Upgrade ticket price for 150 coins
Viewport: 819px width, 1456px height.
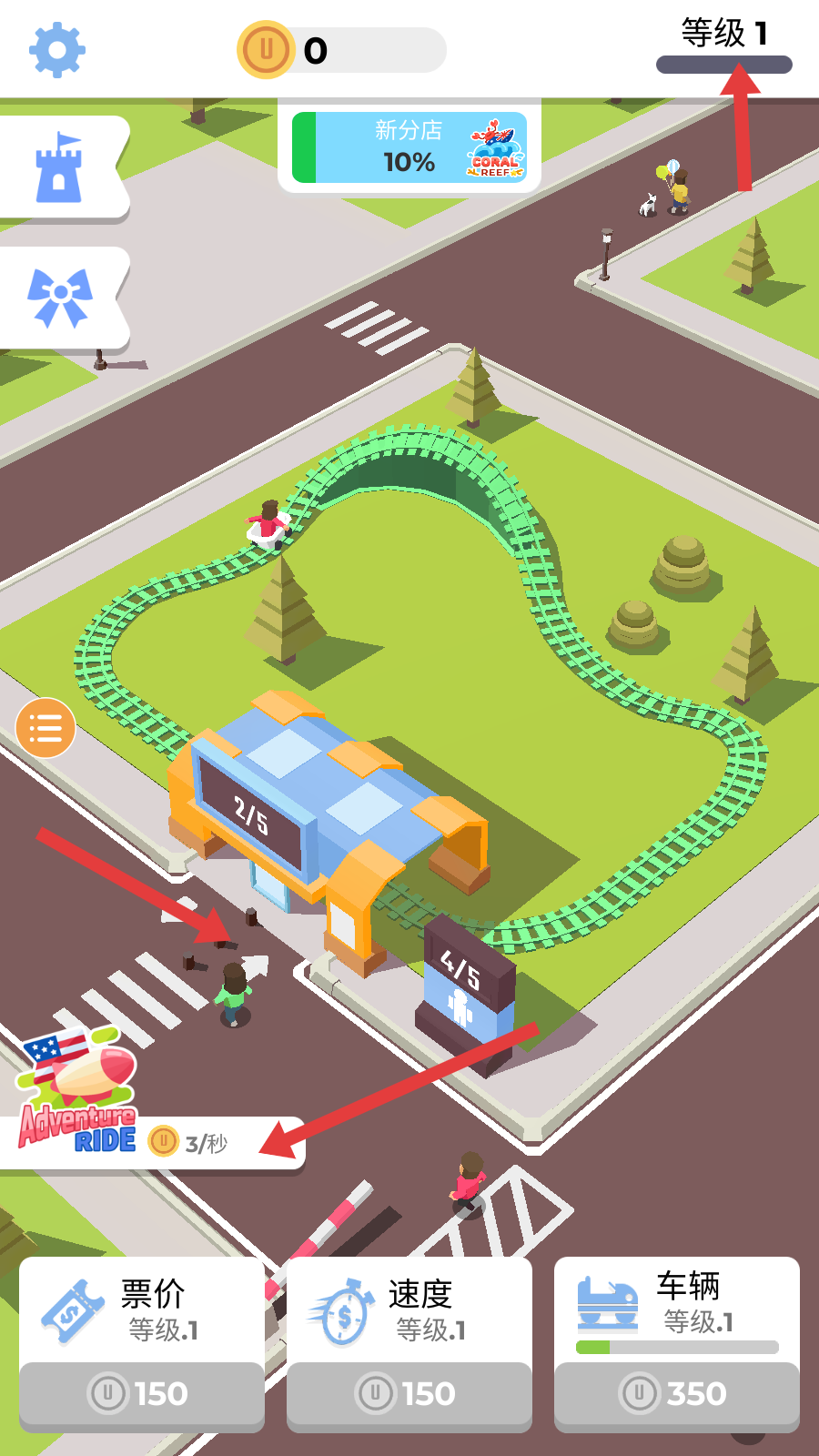[142, 1393]
